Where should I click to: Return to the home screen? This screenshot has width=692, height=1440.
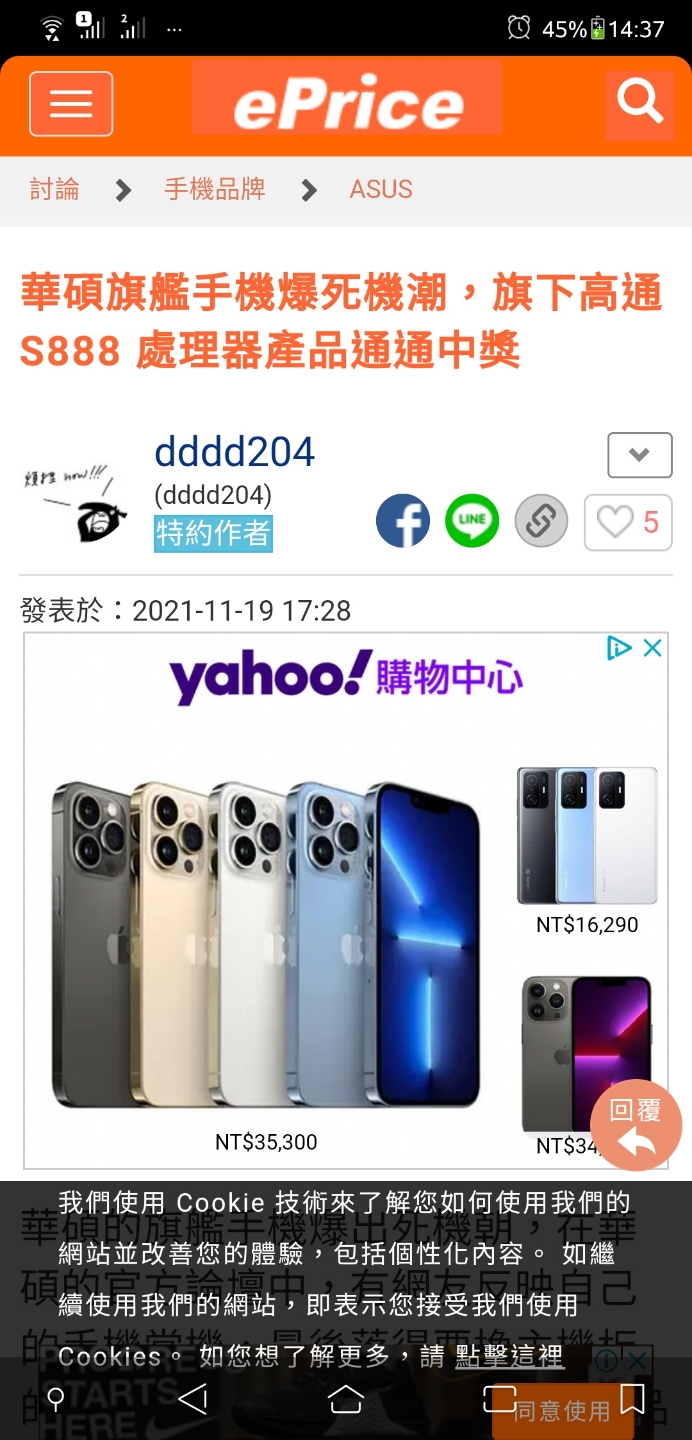[345, 1398]
